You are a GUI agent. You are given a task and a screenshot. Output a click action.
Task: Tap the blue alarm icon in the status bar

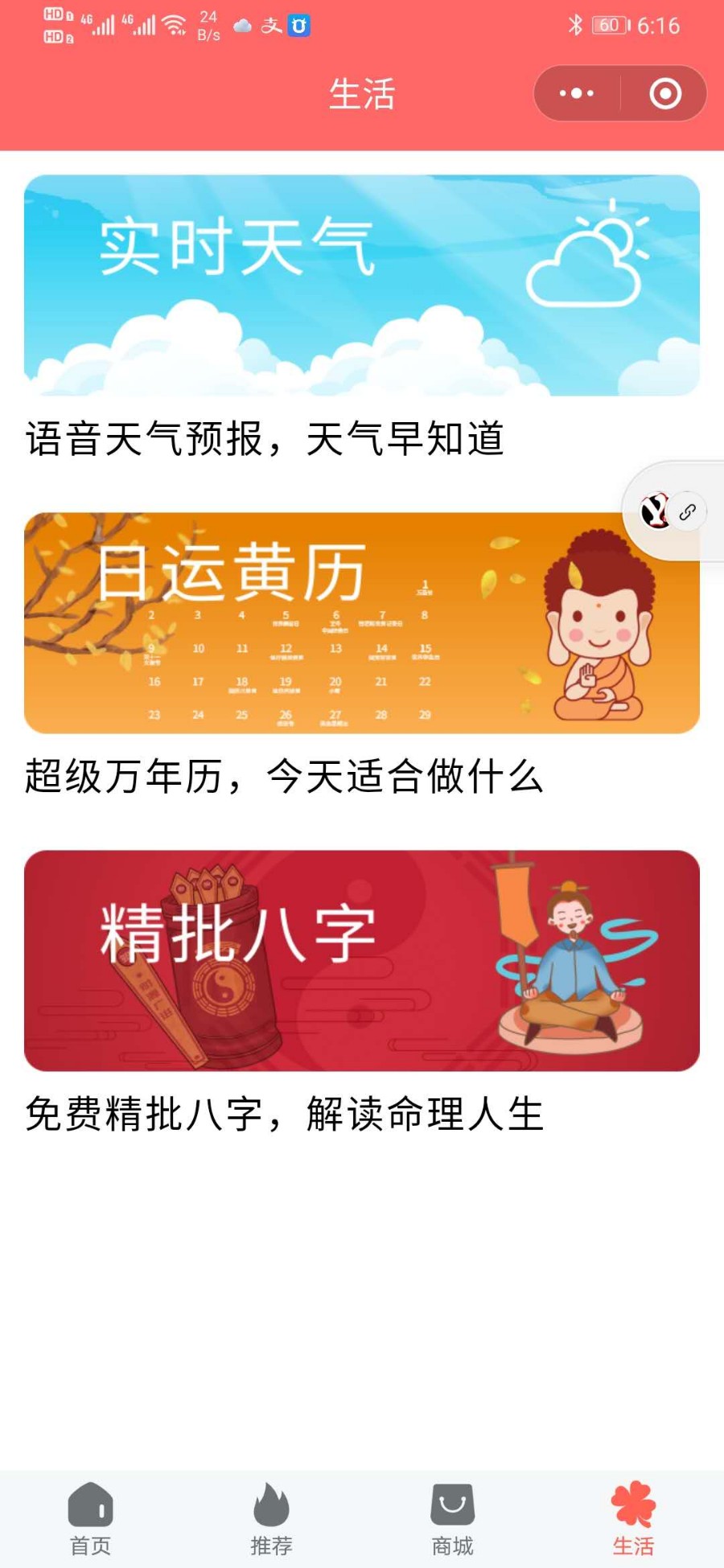299,24
